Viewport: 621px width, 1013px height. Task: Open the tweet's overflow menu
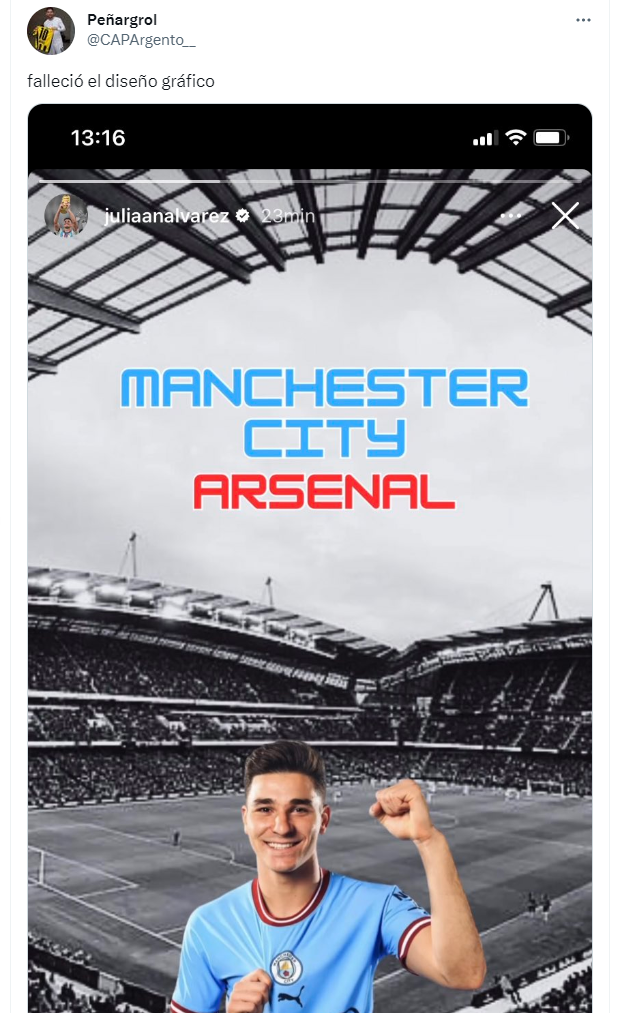[x=583, y=20]
